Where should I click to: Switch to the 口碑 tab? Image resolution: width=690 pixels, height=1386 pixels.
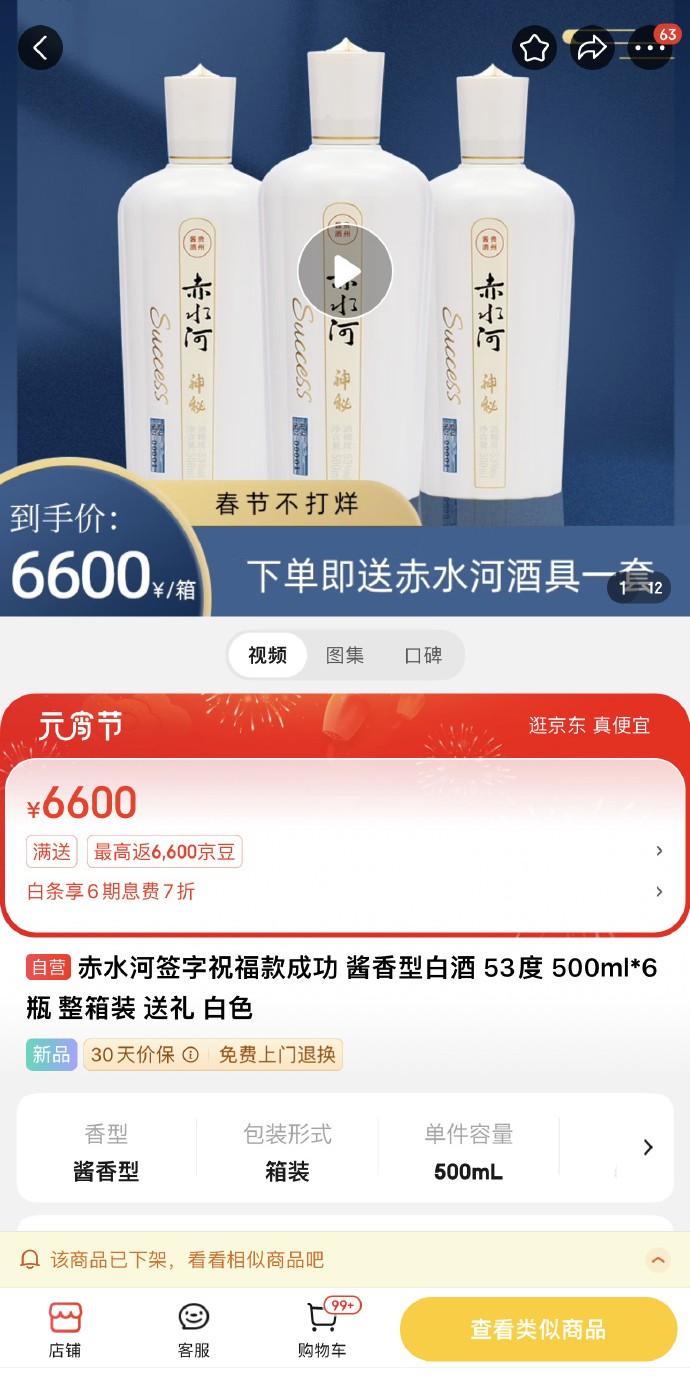(x=423, y=656)
